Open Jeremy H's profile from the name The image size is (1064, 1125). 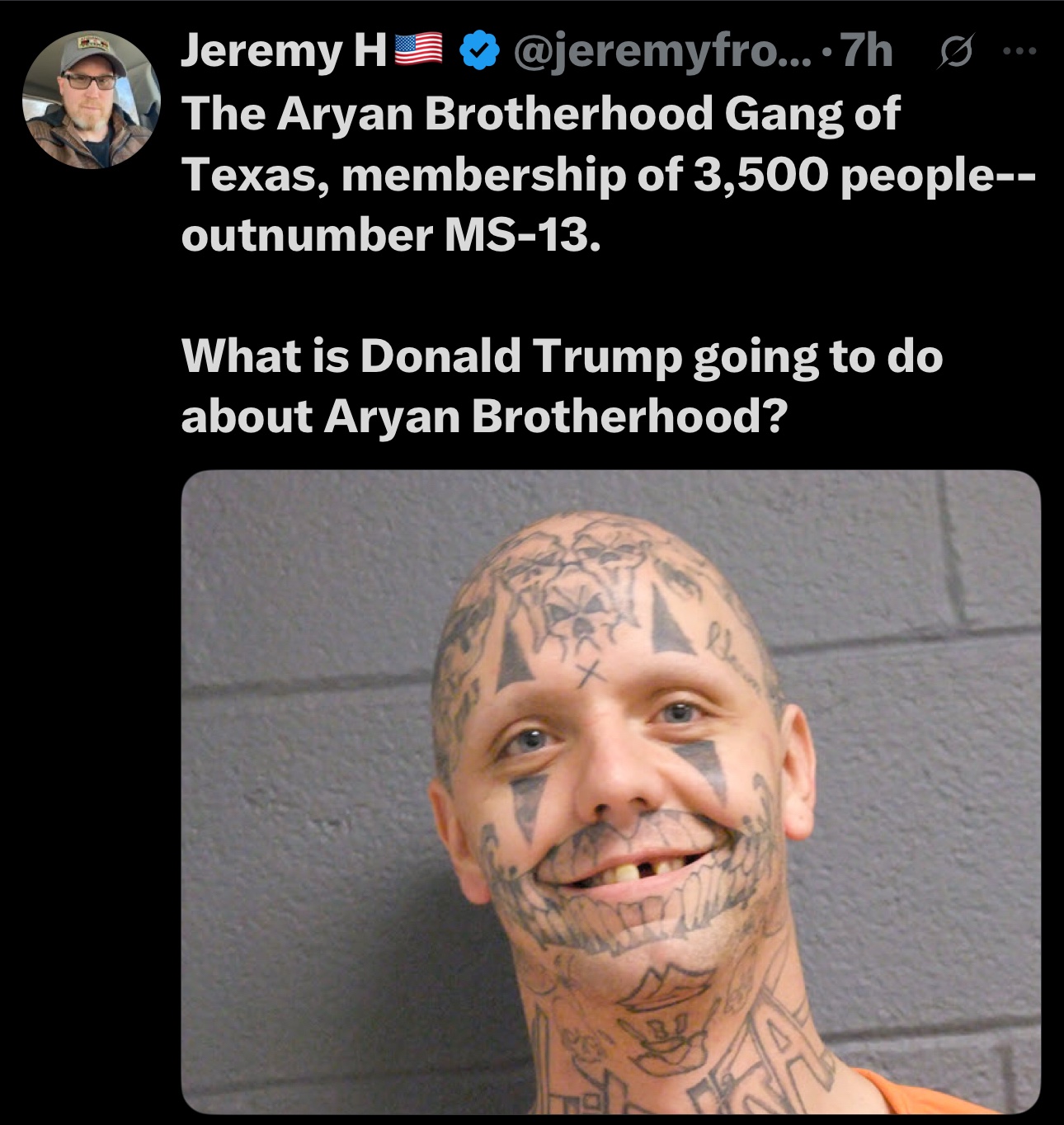[282, 51]
